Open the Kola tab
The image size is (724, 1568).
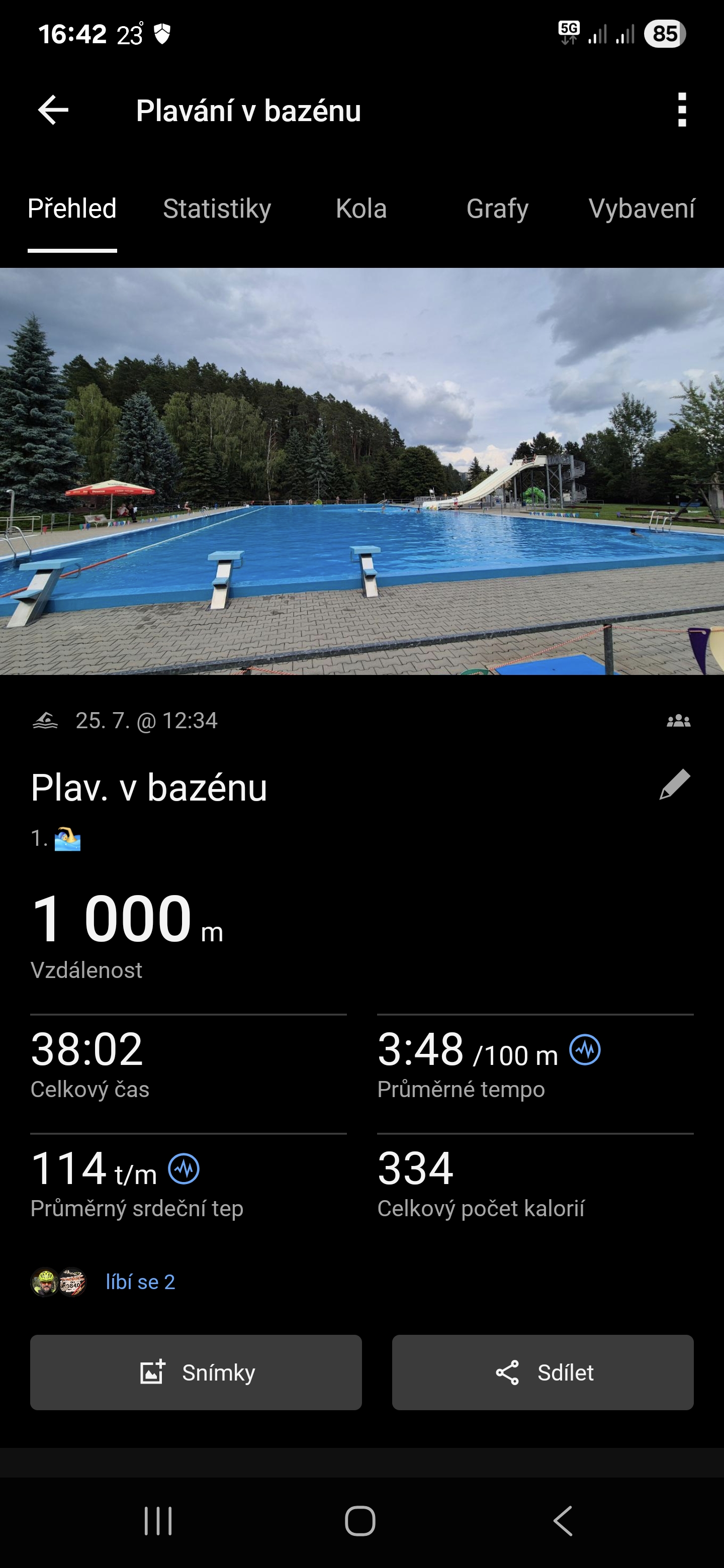361,209
